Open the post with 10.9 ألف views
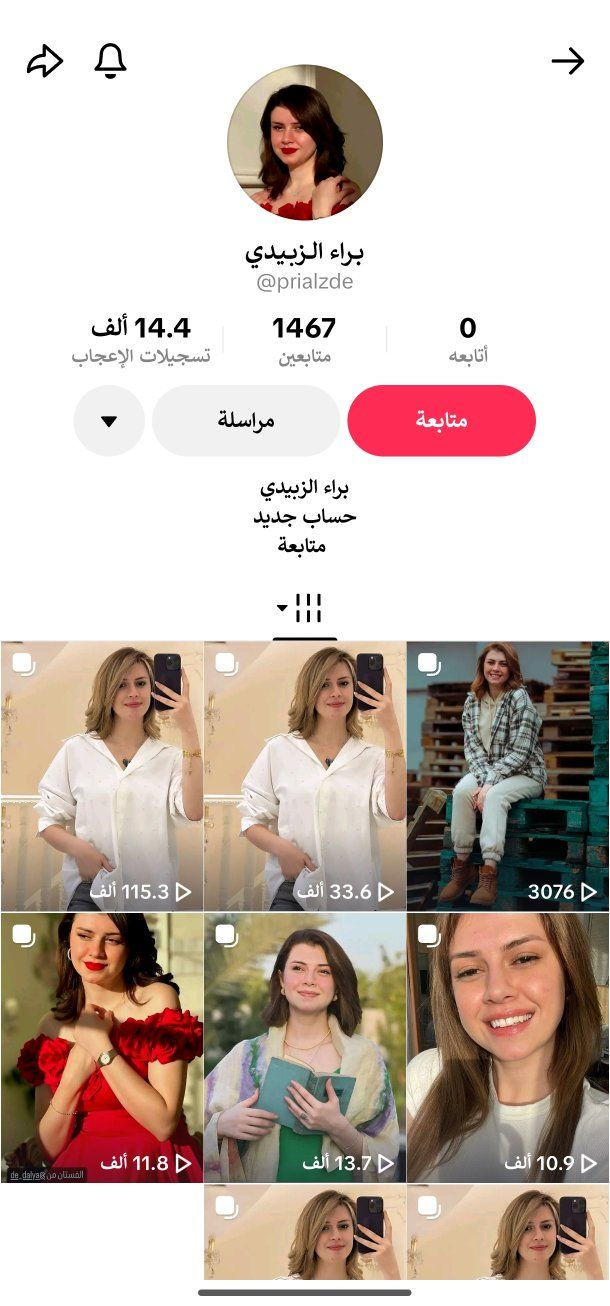The height and width of the screenshot is (1306, 610). 508,1046
